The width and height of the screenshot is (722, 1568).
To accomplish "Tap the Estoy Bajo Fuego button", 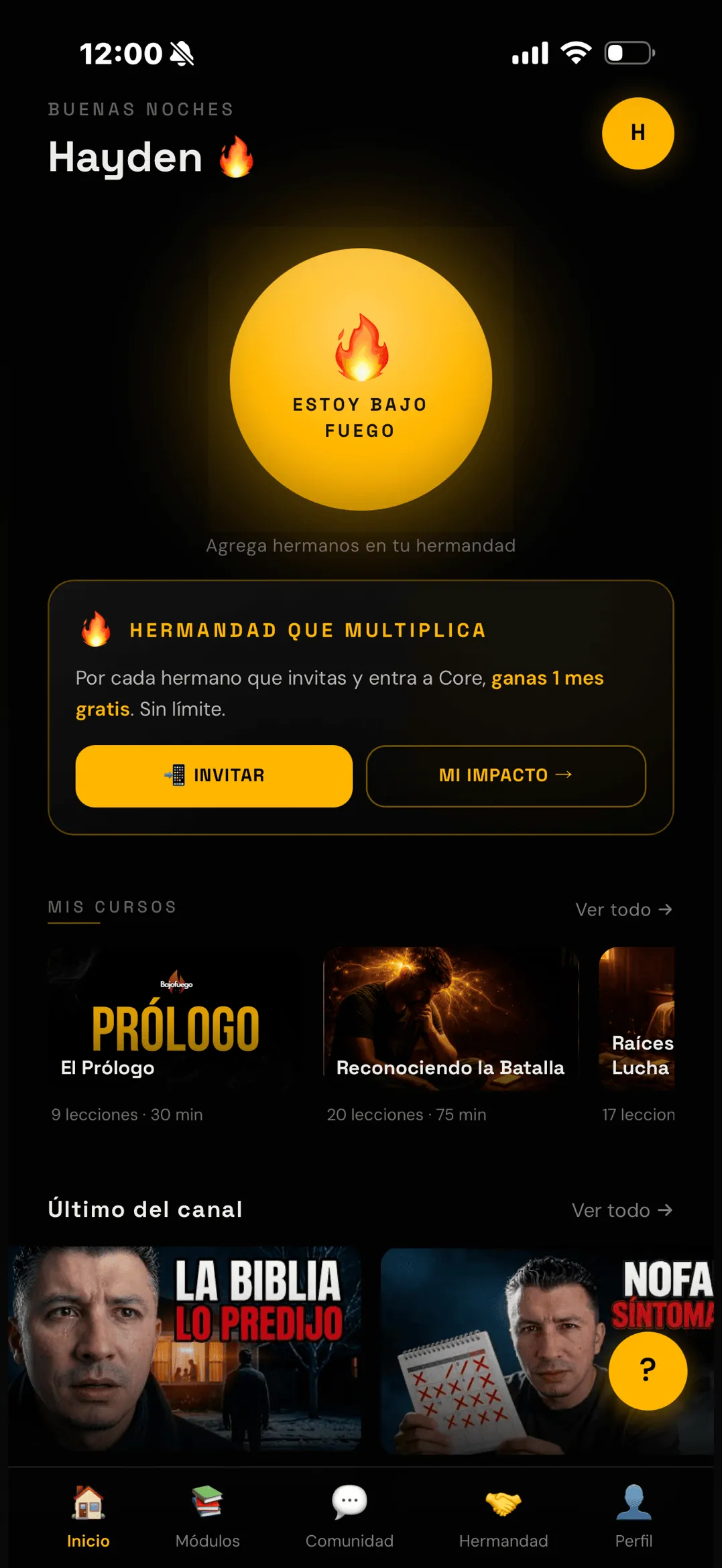I will point(361,379).
